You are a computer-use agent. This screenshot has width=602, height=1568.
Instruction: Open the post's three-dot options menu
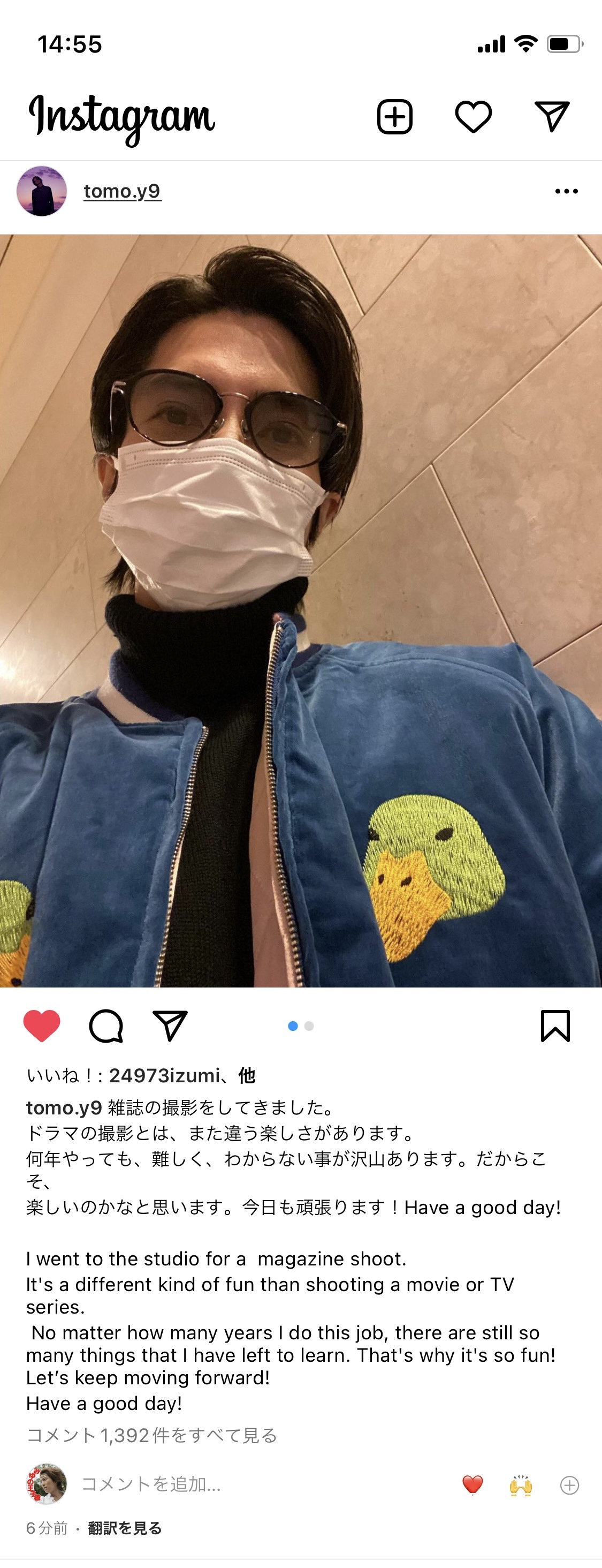point(566,191)
